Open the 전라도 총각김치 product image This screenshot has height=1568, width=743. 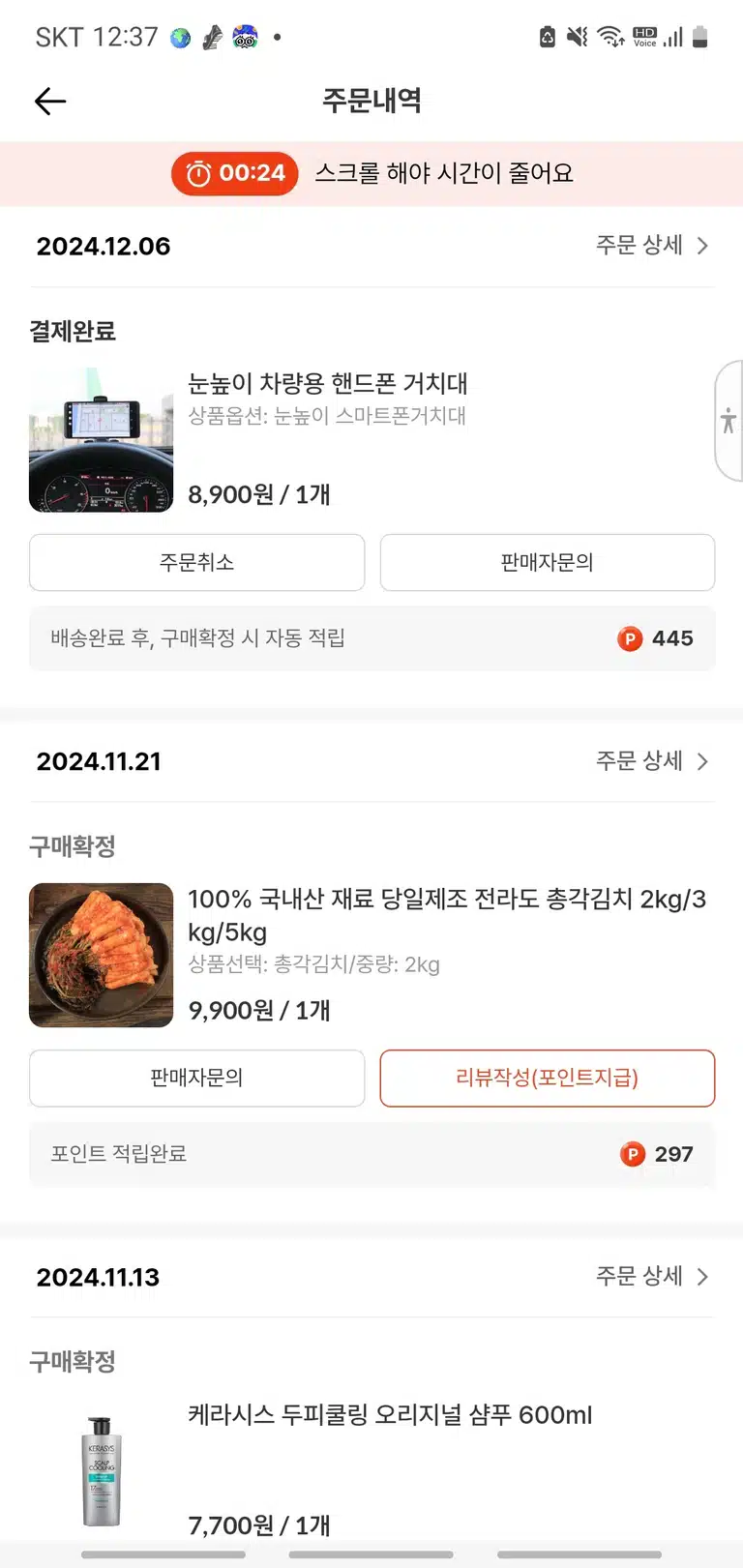pos(102,955)
